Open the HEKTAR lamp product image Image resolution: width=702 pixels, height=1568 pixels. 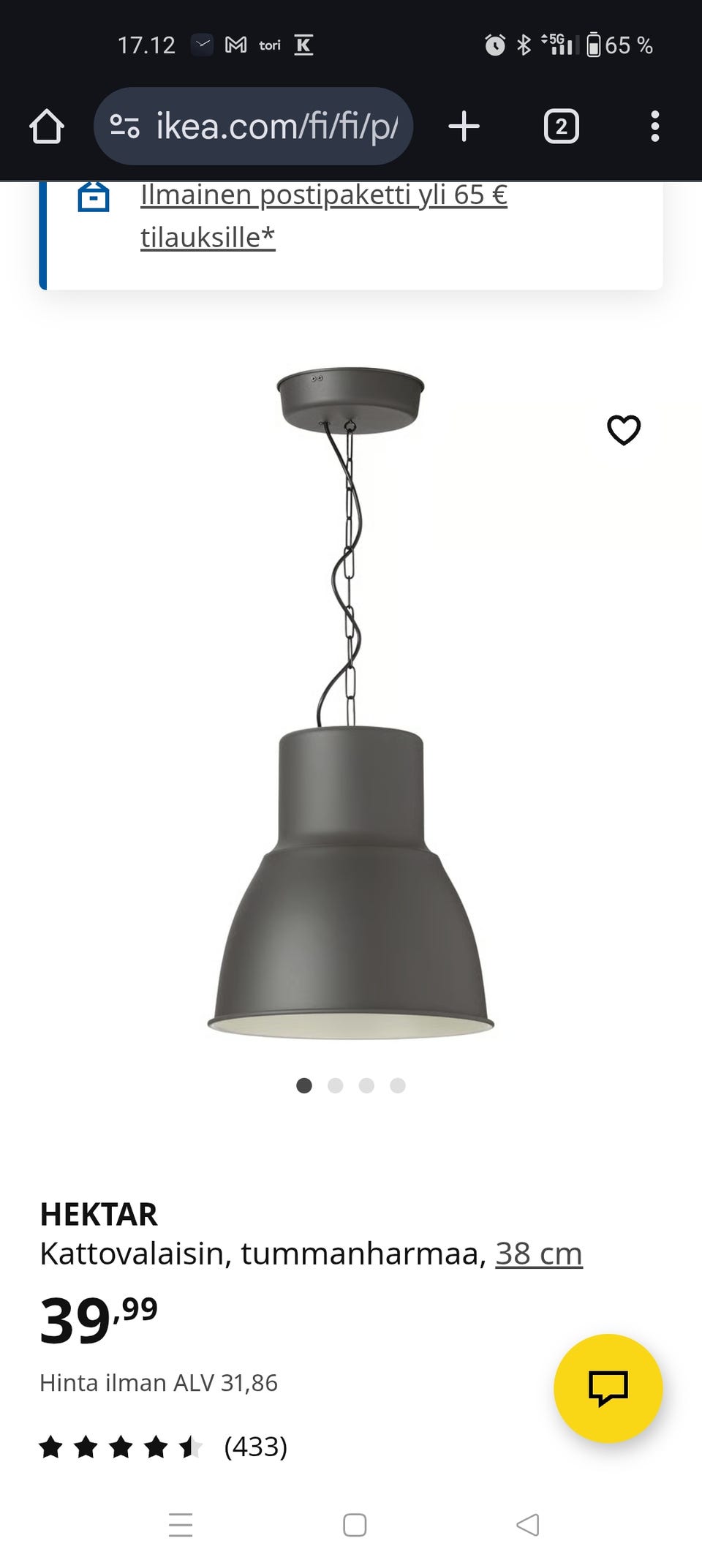pyautogui.click(x=351, y=702)
